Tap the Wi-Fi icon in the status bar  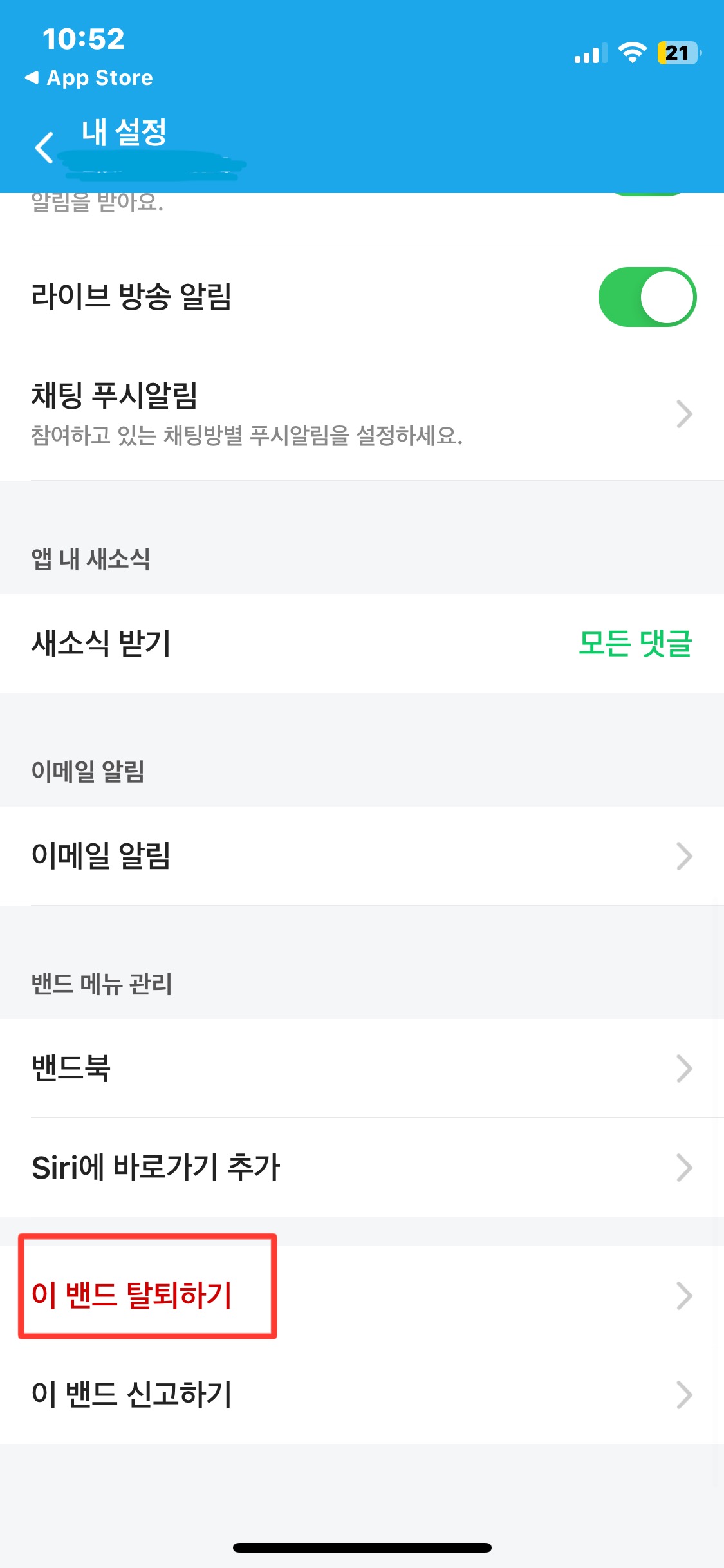point(633,55)
